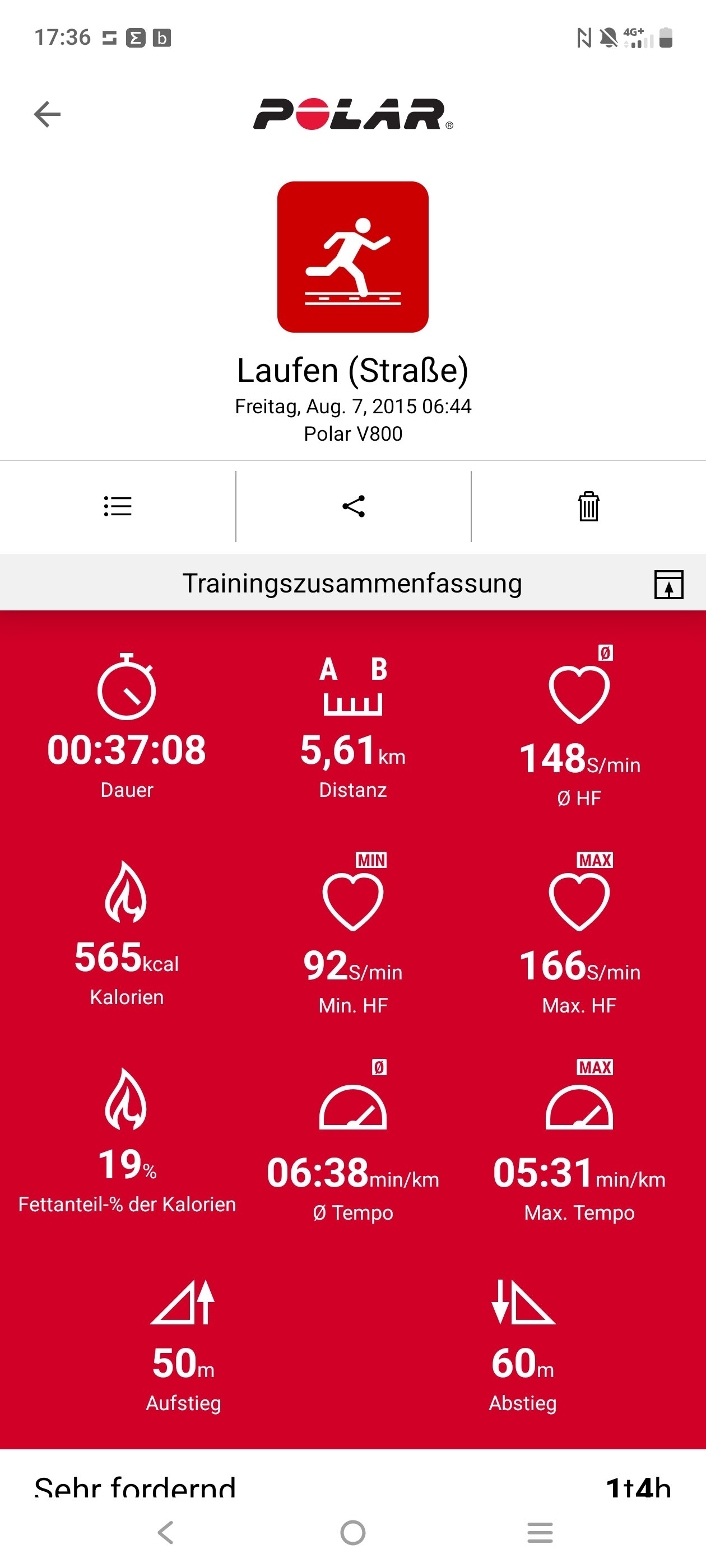
Task: Collapse the Trainingszusammenfassung section
Action: click(x=668, y=584)
